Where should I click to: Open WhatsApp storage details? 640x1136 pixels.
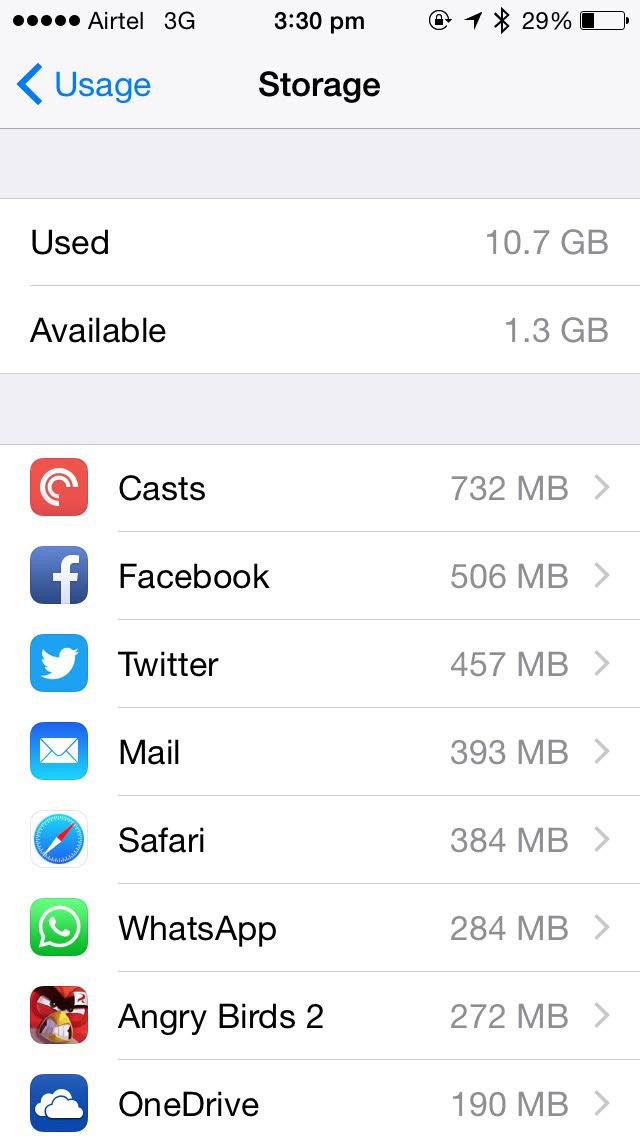[320, 928]
